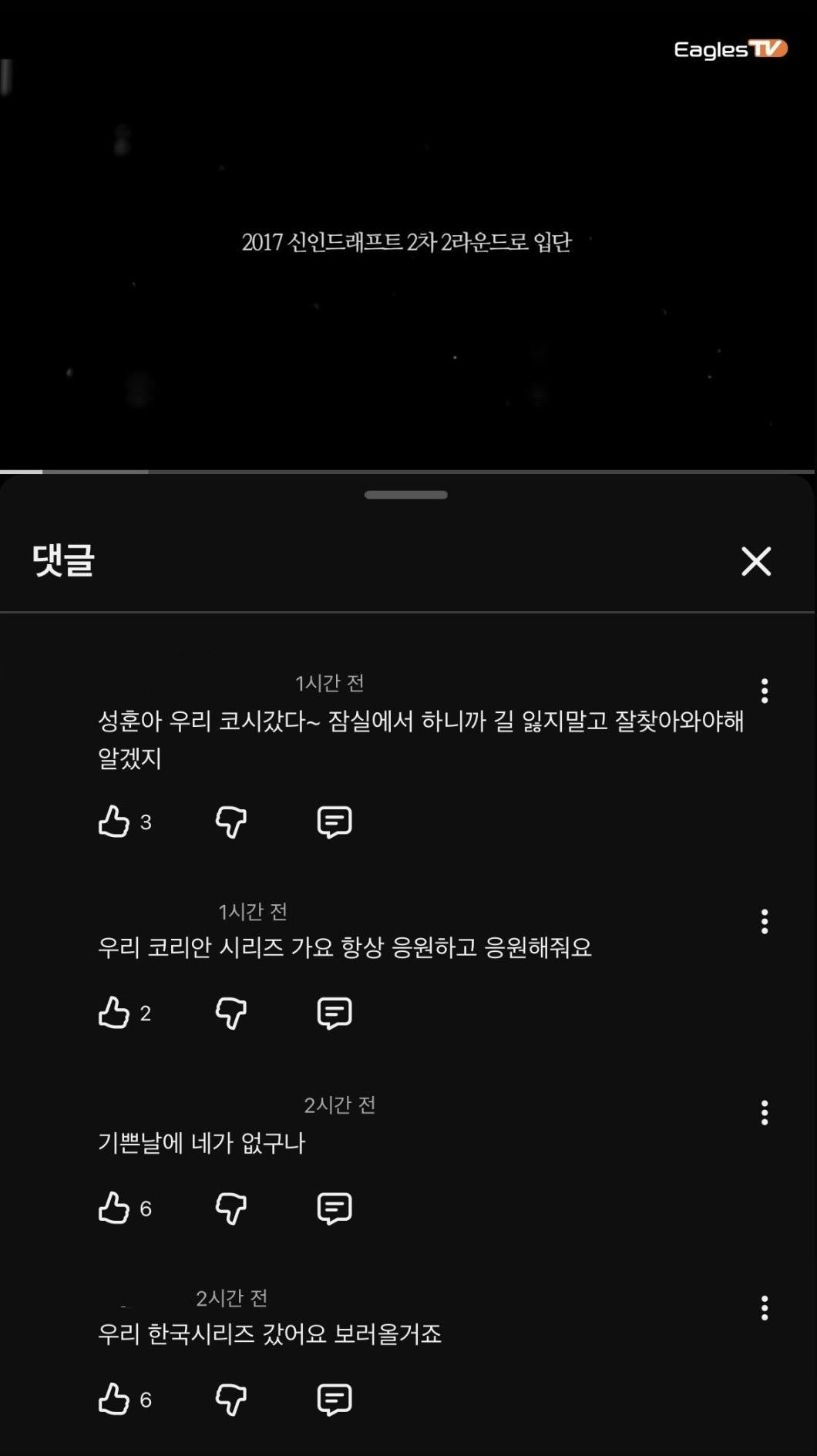
Task: Reply to the comment 우리 한국시리즈 갔어요 보러올거죠
Action: coord(335,1399)
